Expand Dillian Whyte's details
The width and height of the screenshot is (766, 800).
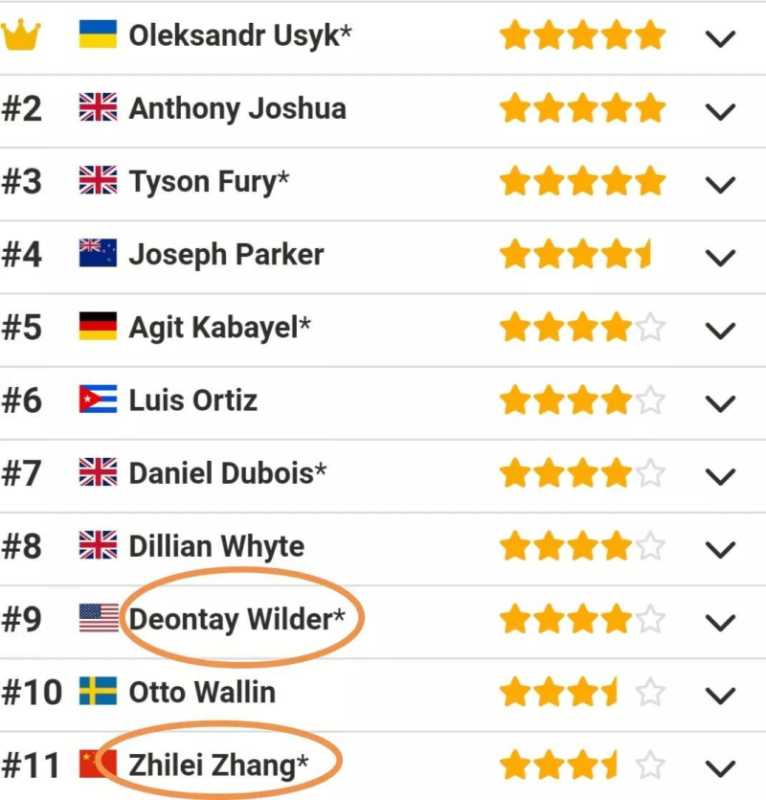720,549
